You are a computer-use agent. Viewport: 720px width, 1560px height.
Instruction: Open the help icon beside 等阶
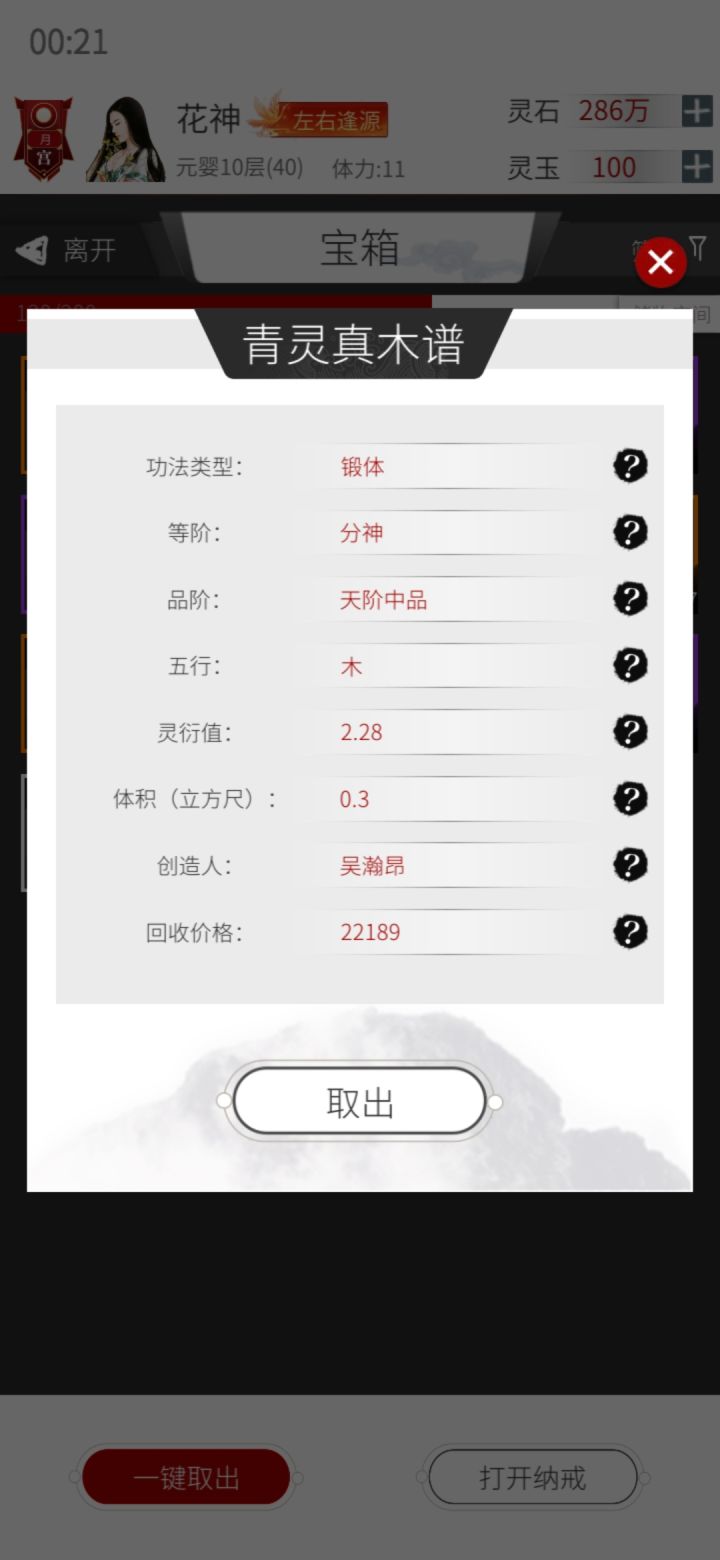630,532
